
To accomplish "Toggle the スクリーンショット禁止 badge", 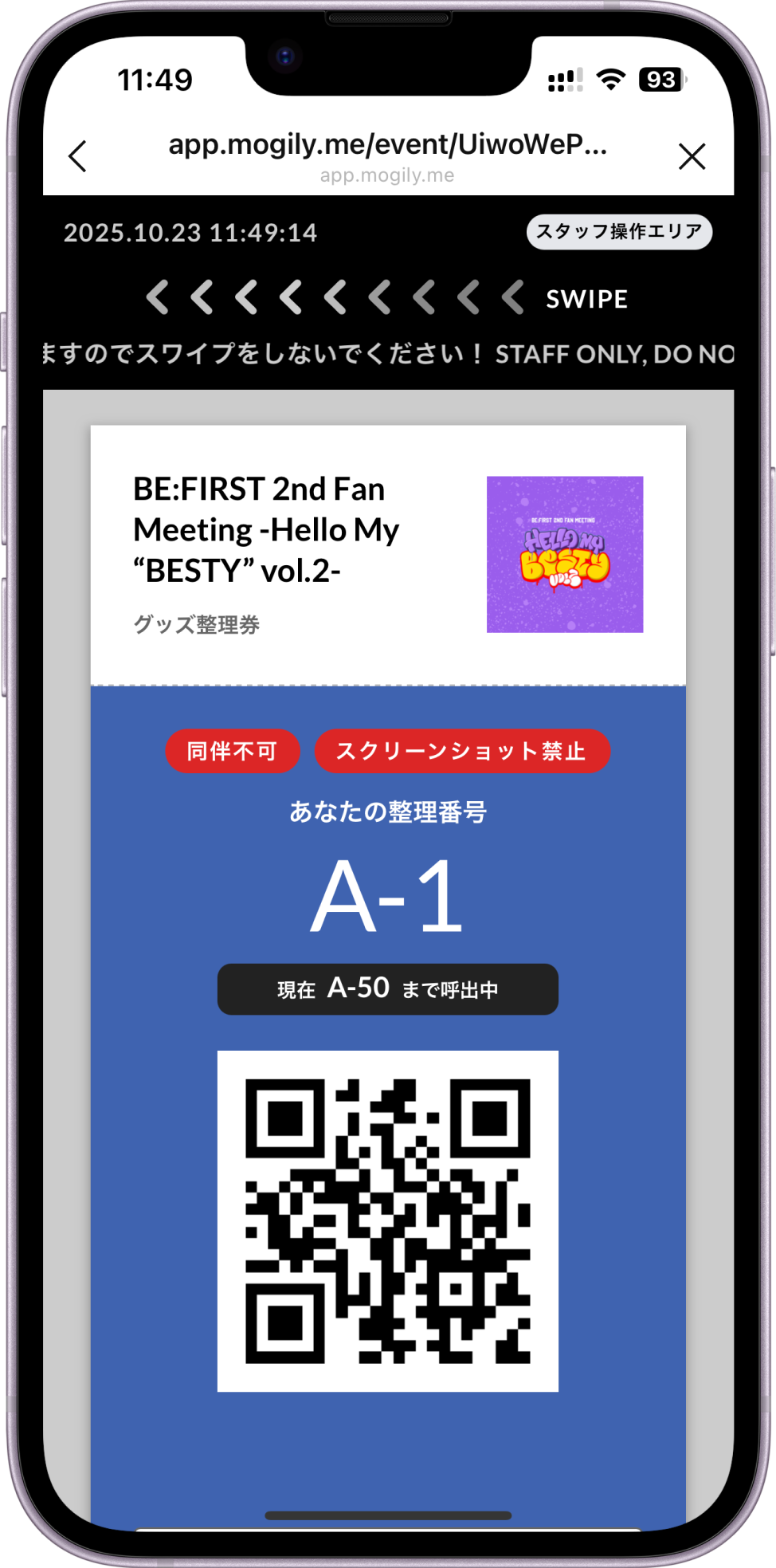I will pos(463,750).
